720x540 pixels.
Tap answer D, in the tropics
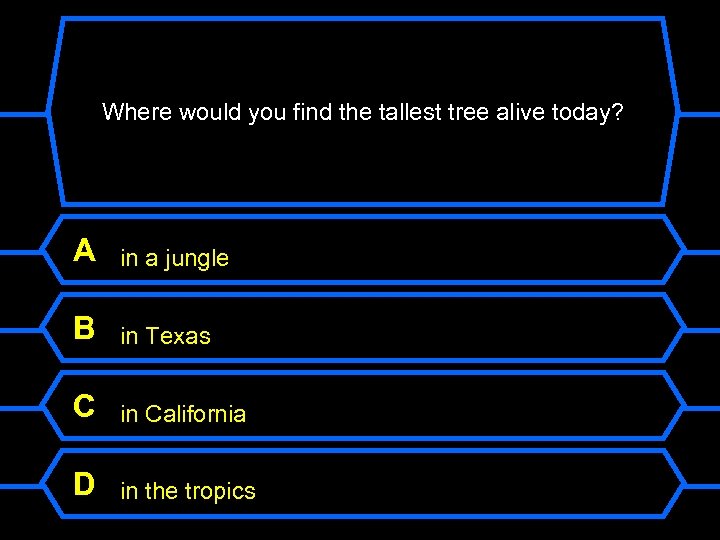pos(363,484)
